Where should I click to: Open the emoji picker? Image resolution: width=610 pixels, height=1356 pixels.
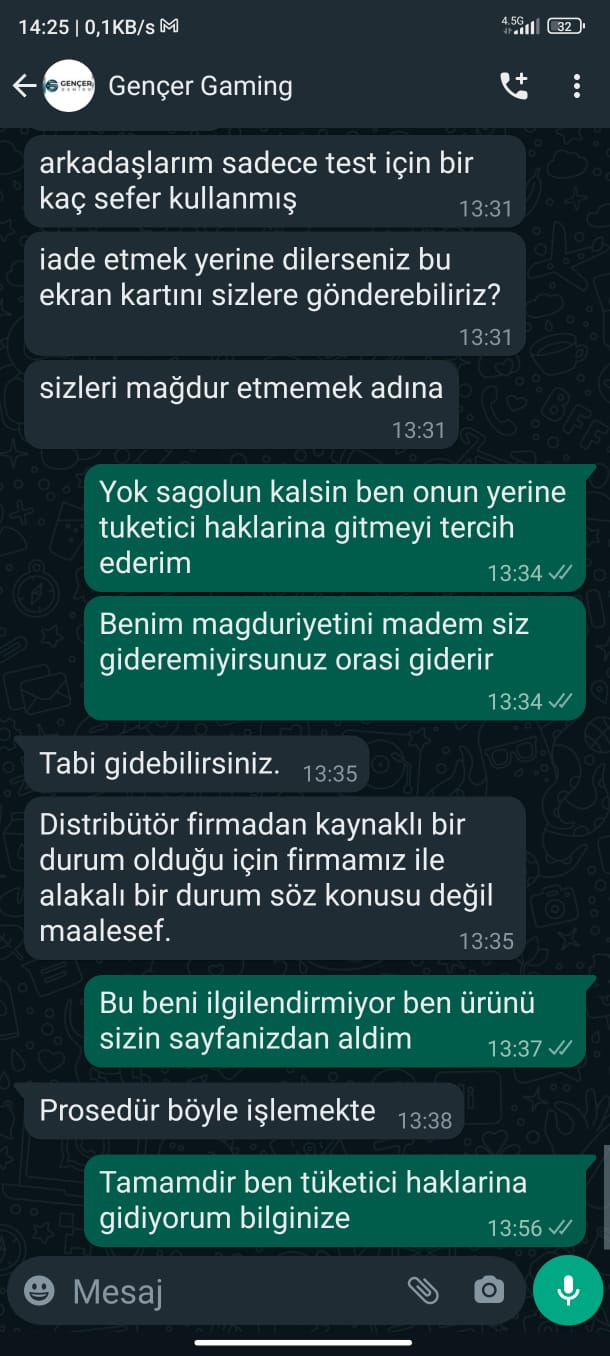click(x=39, y=1291)
